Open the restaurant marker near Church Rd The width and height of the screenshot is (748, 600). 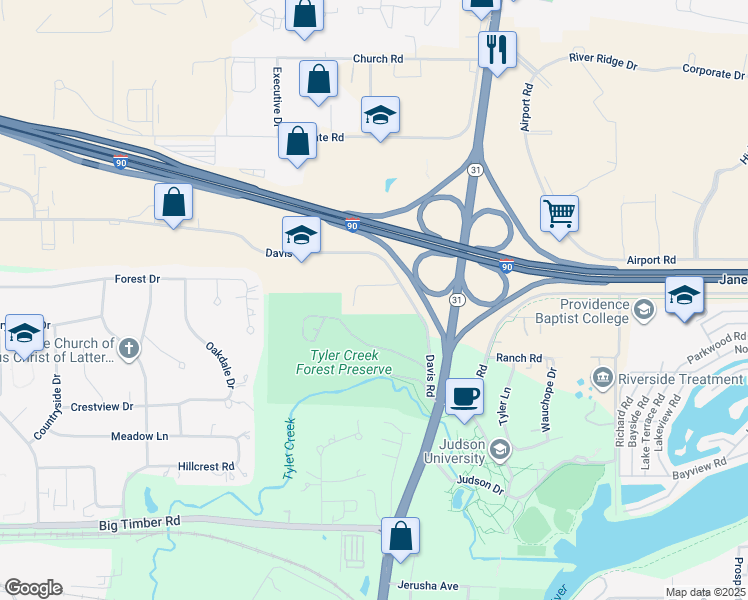(x=497, y=49)
